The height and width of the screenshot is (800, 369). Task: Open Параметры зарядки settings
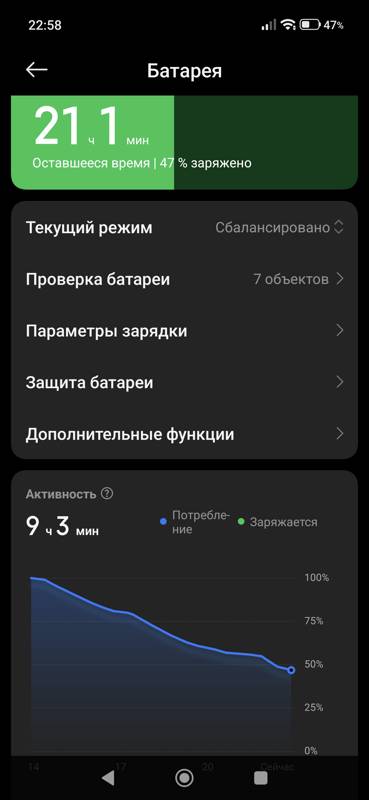(x=184, y=331)
